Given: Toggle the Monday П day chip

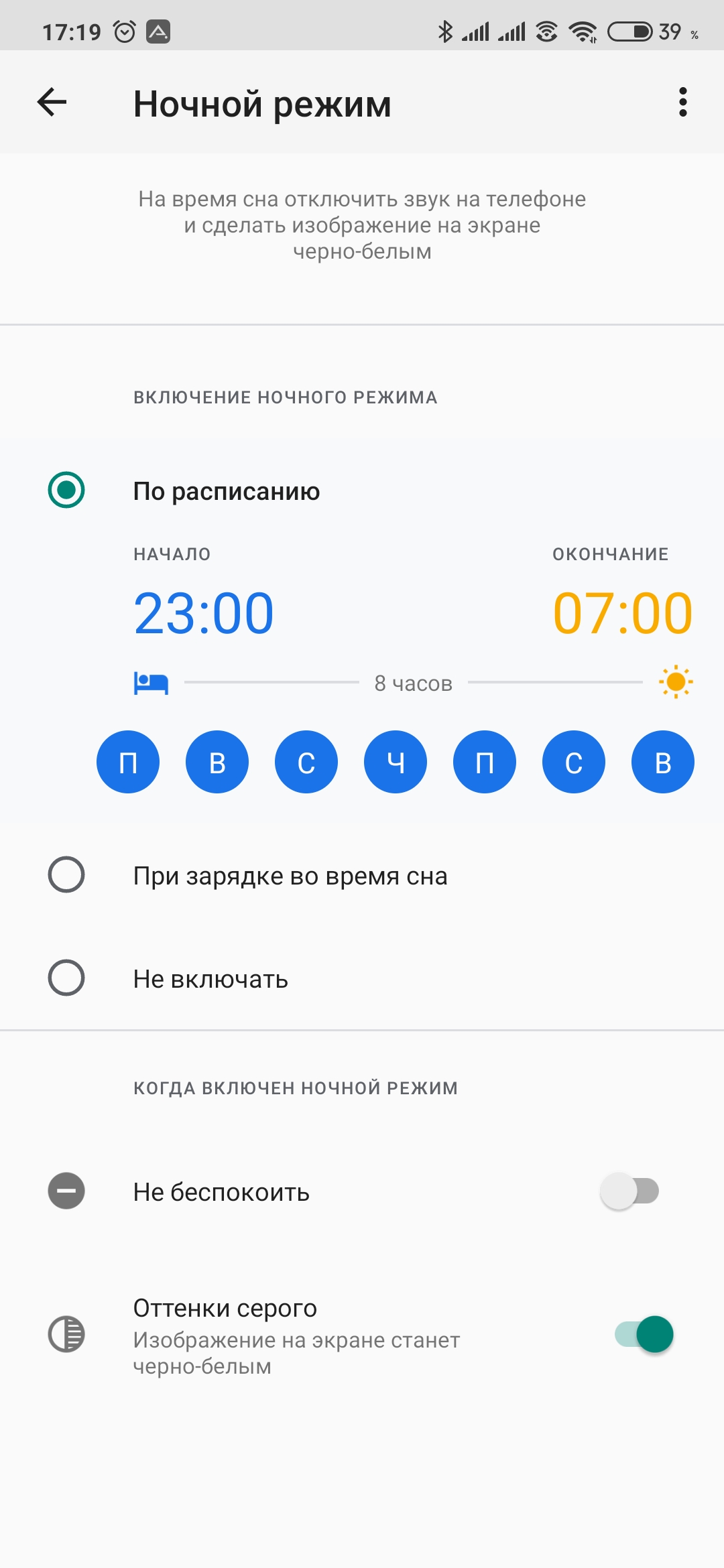Looking at the screenshot, I should point(128,762).
